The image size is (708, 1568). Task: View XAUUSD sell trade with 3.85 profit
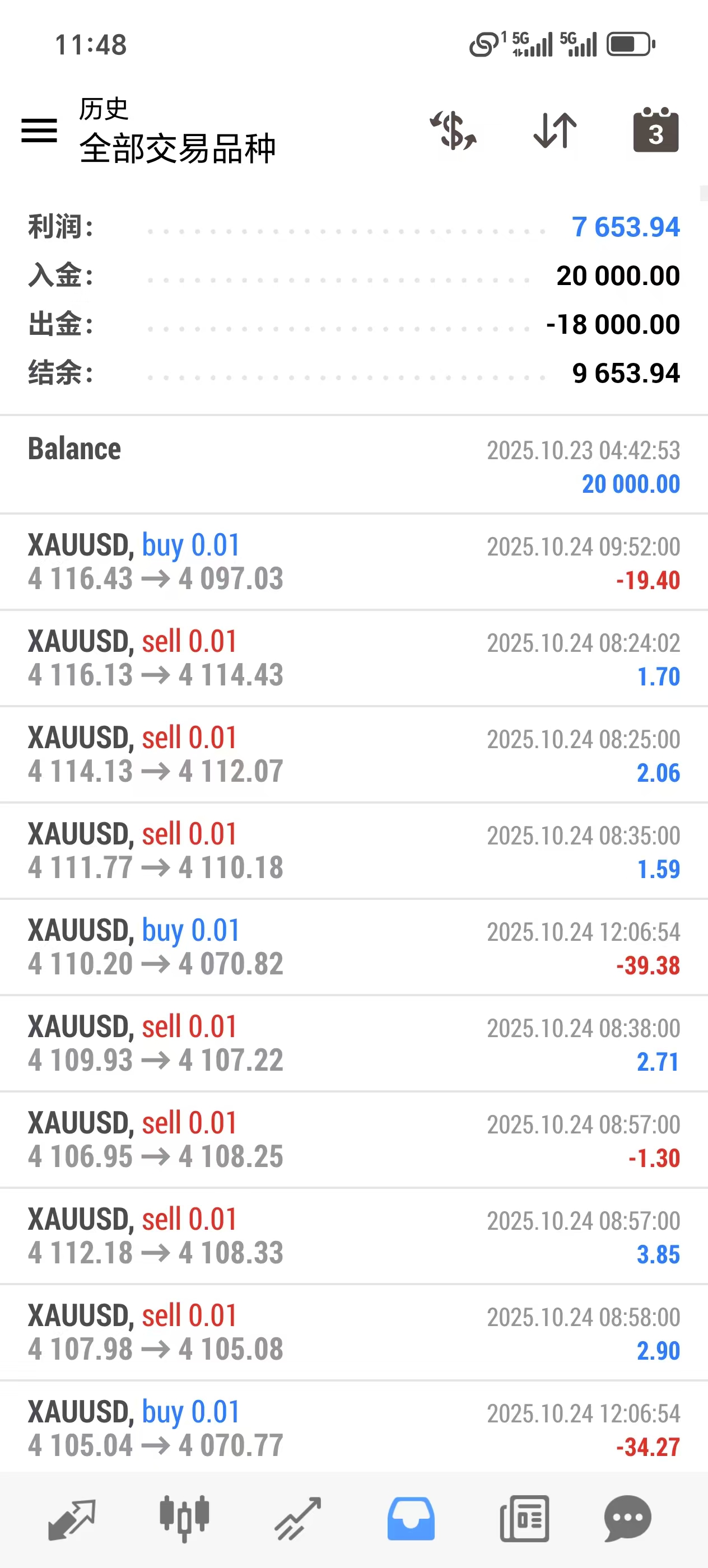353,1236
